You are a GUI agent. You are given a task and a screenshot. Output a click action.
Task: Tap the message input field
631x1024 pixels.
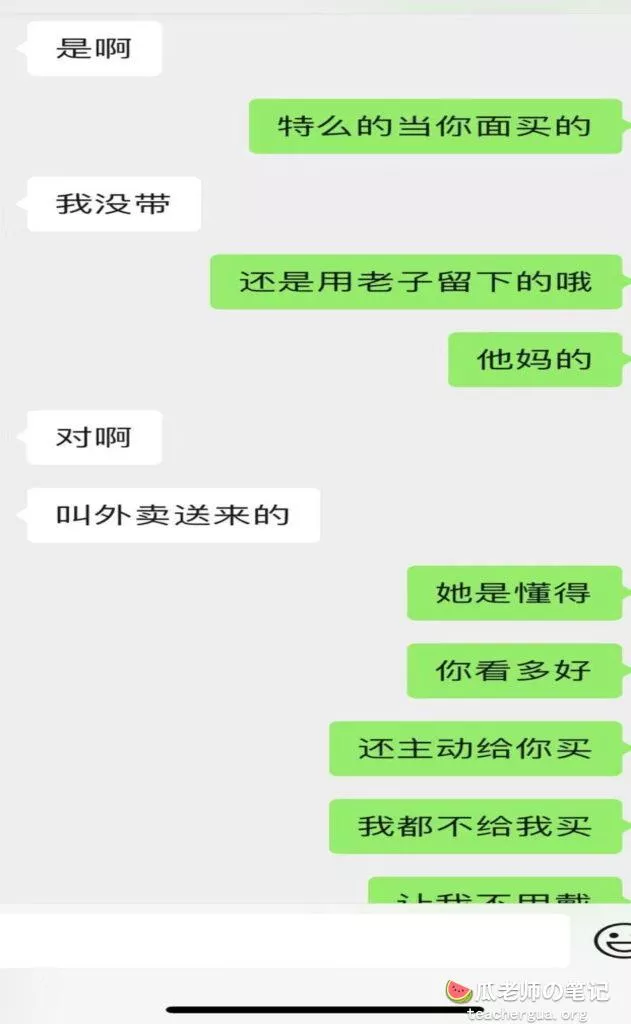283,941
